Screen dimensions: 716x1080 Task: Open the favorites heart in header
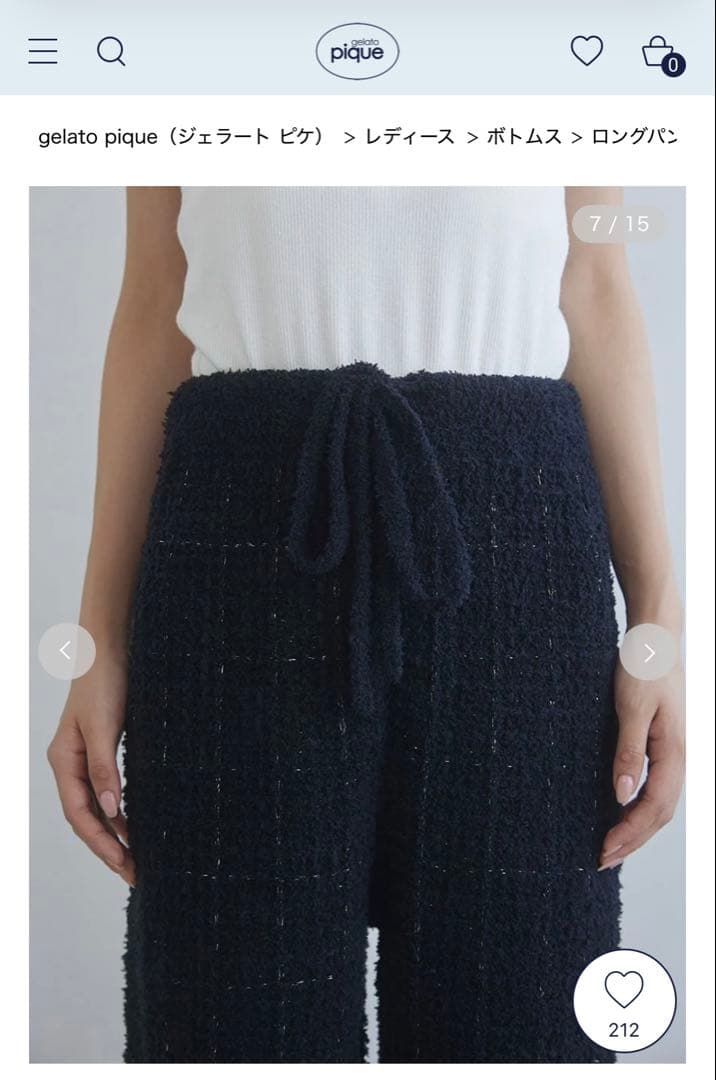[587, 51]
